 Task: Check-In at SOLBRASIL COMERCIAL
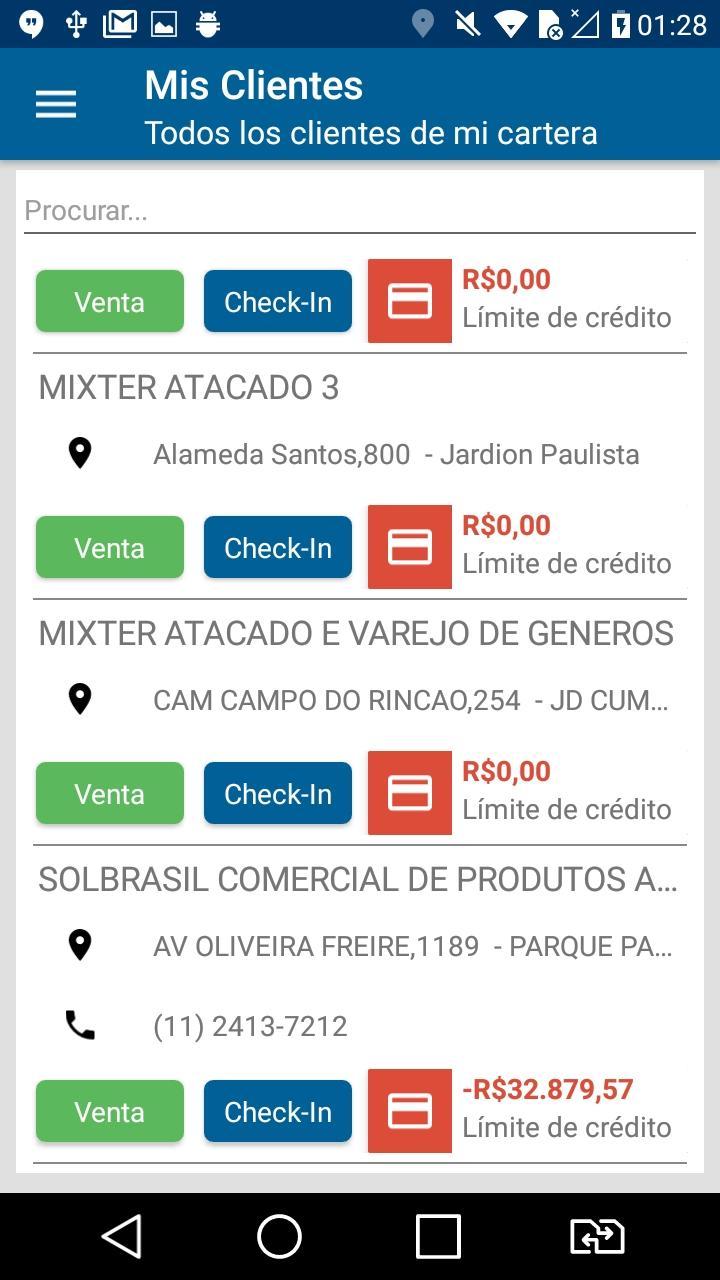pyautogui.click(x=278, y=1111)
